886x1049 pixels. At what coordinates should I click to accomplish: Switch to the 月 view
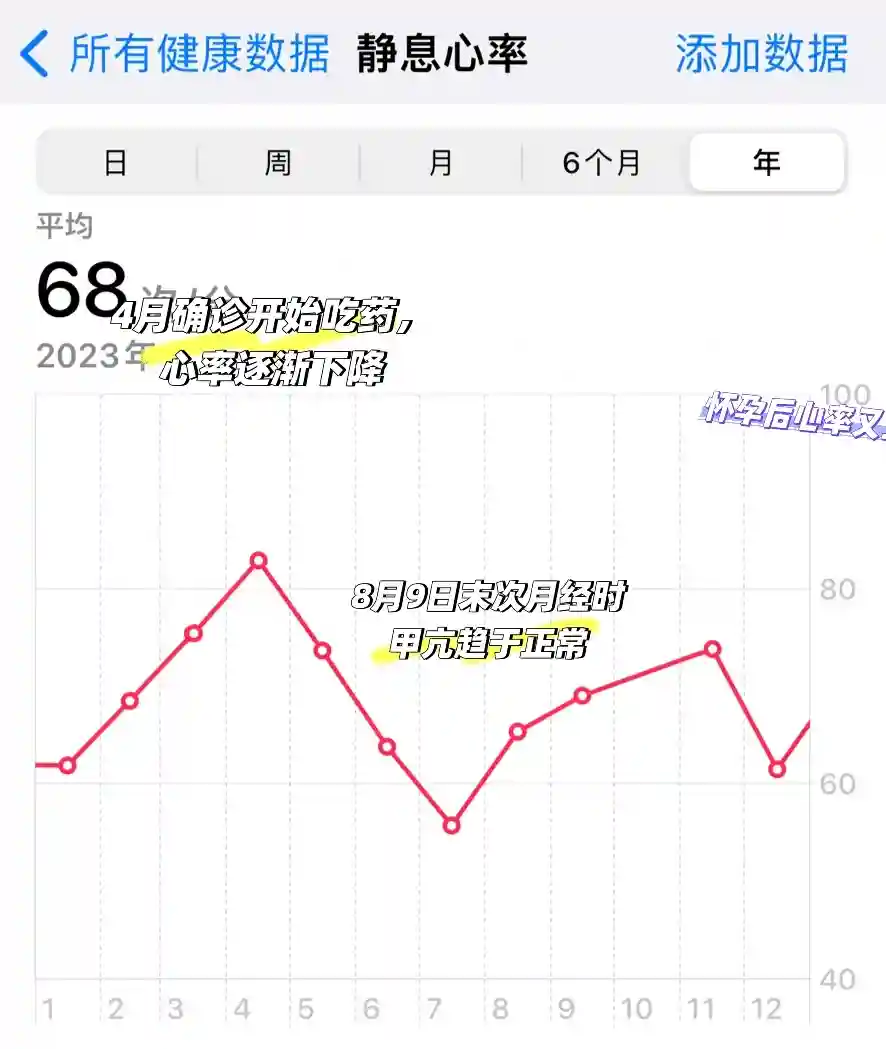point(441,162)
